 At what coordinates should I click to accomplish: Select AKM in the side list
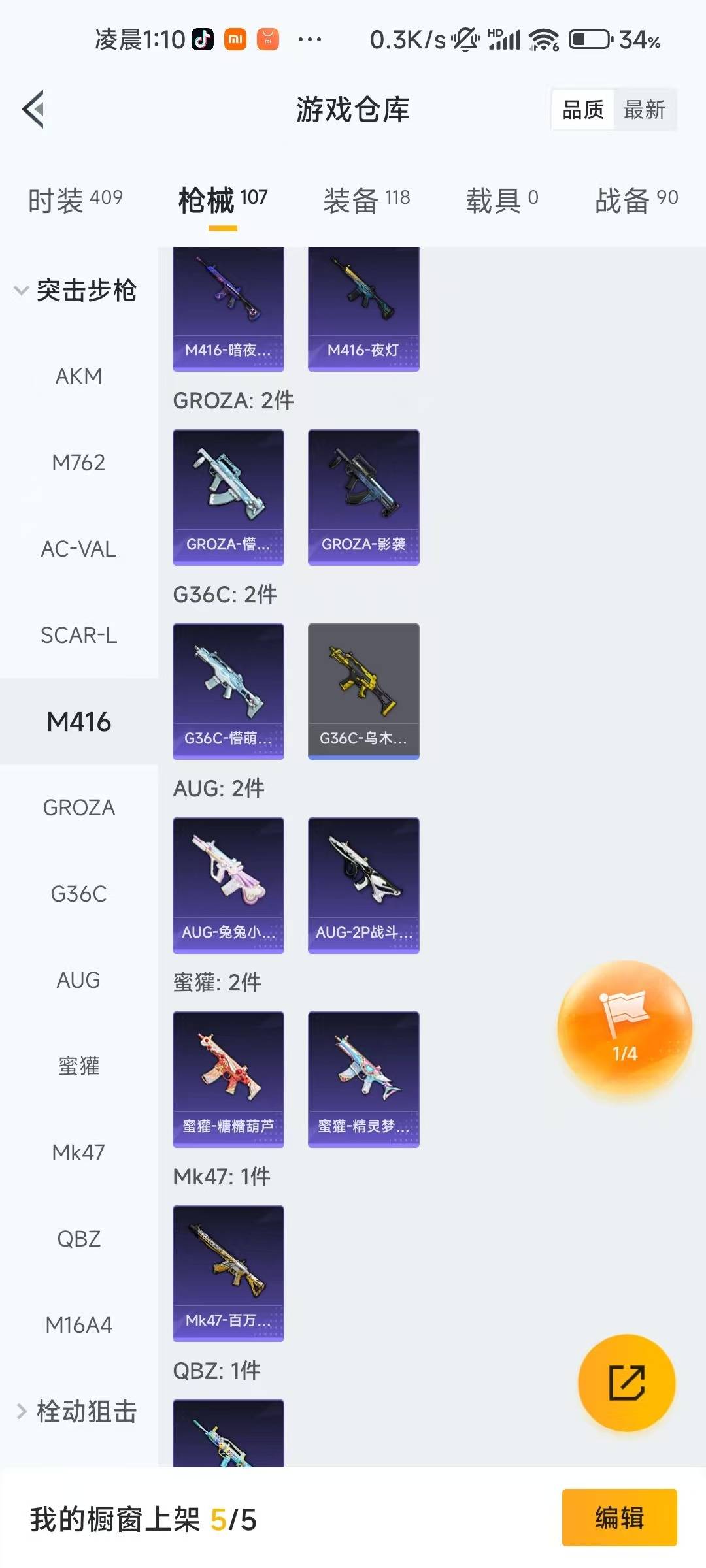pos(78,377)
